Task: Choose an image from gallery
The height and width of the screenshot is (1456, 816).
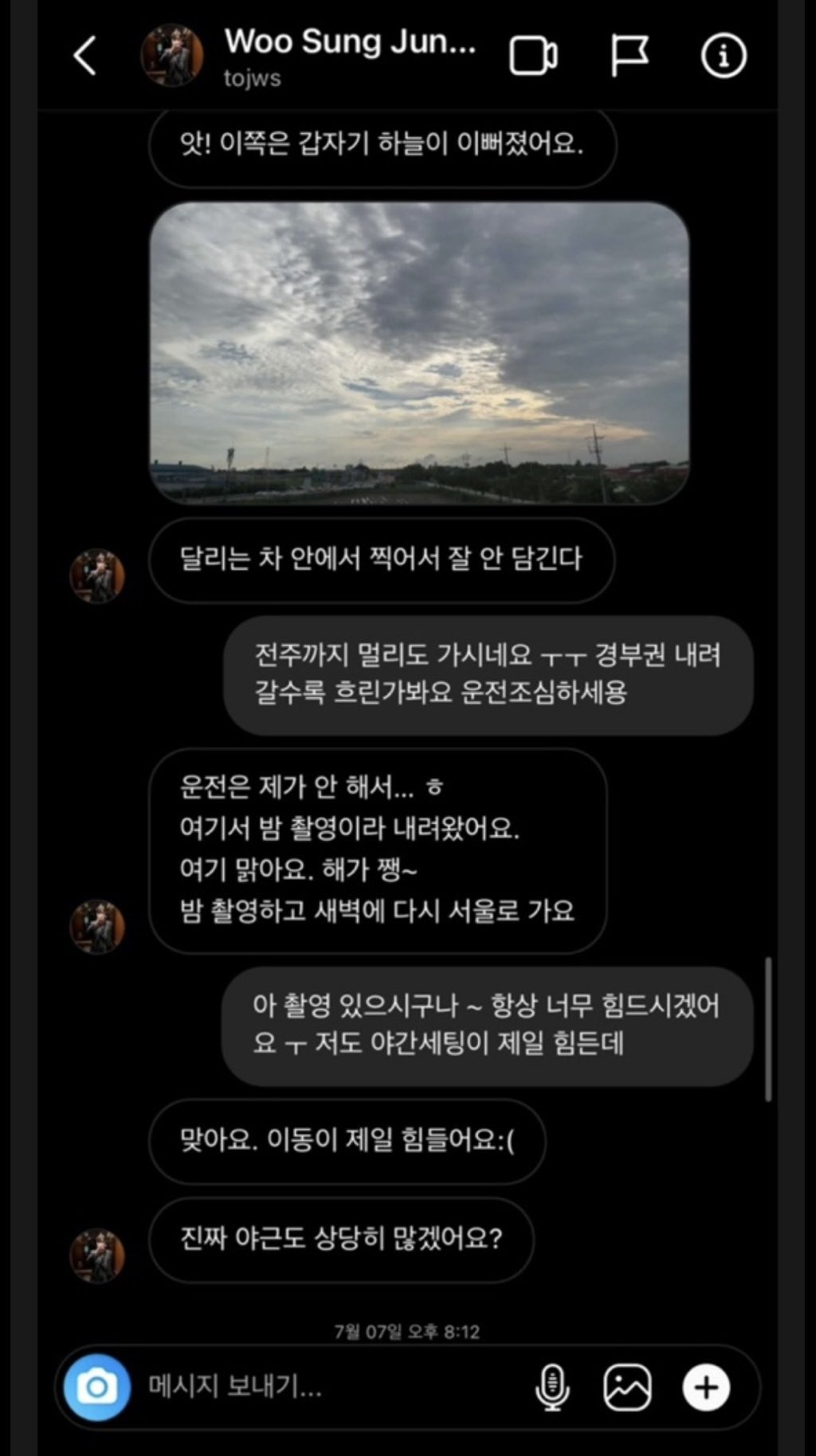Action: click(628, 1387)
